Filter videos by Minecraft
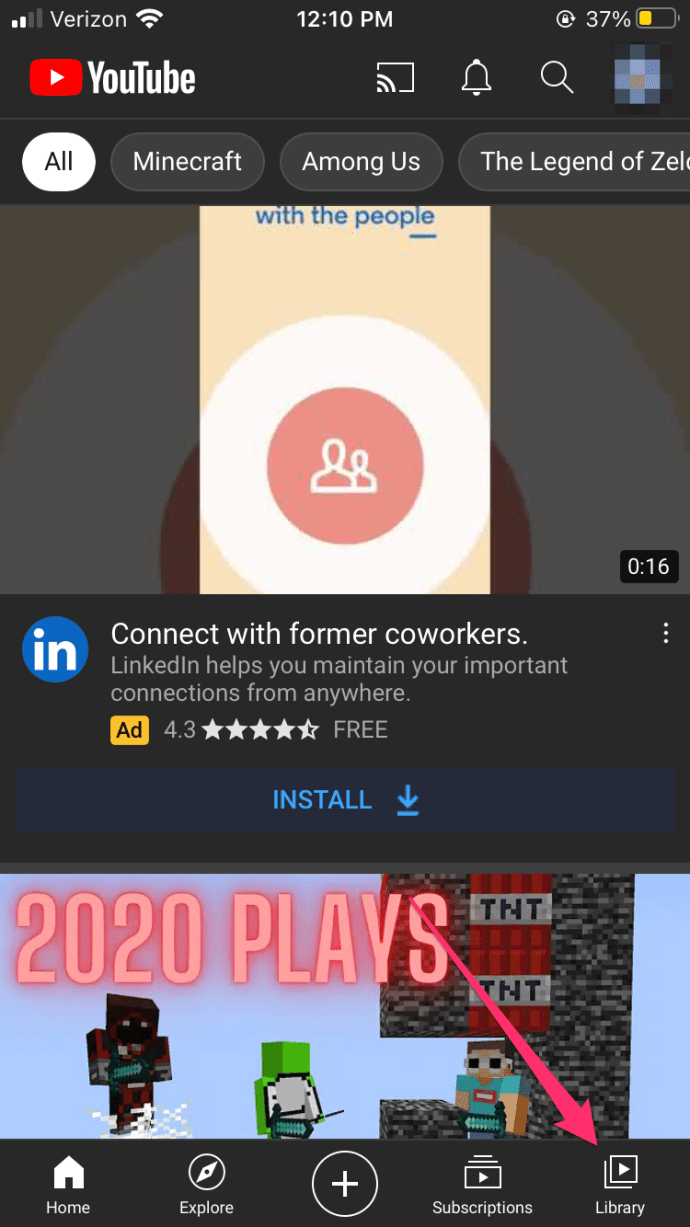 187,162
